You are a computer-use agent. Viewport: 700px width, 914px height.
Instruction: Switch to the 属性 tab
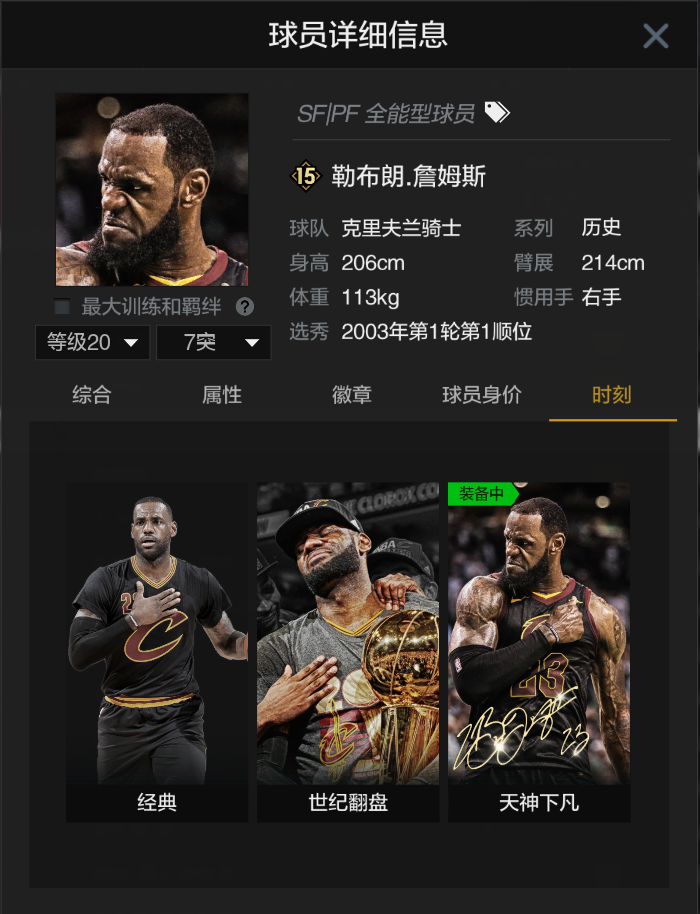click(222, 395)
